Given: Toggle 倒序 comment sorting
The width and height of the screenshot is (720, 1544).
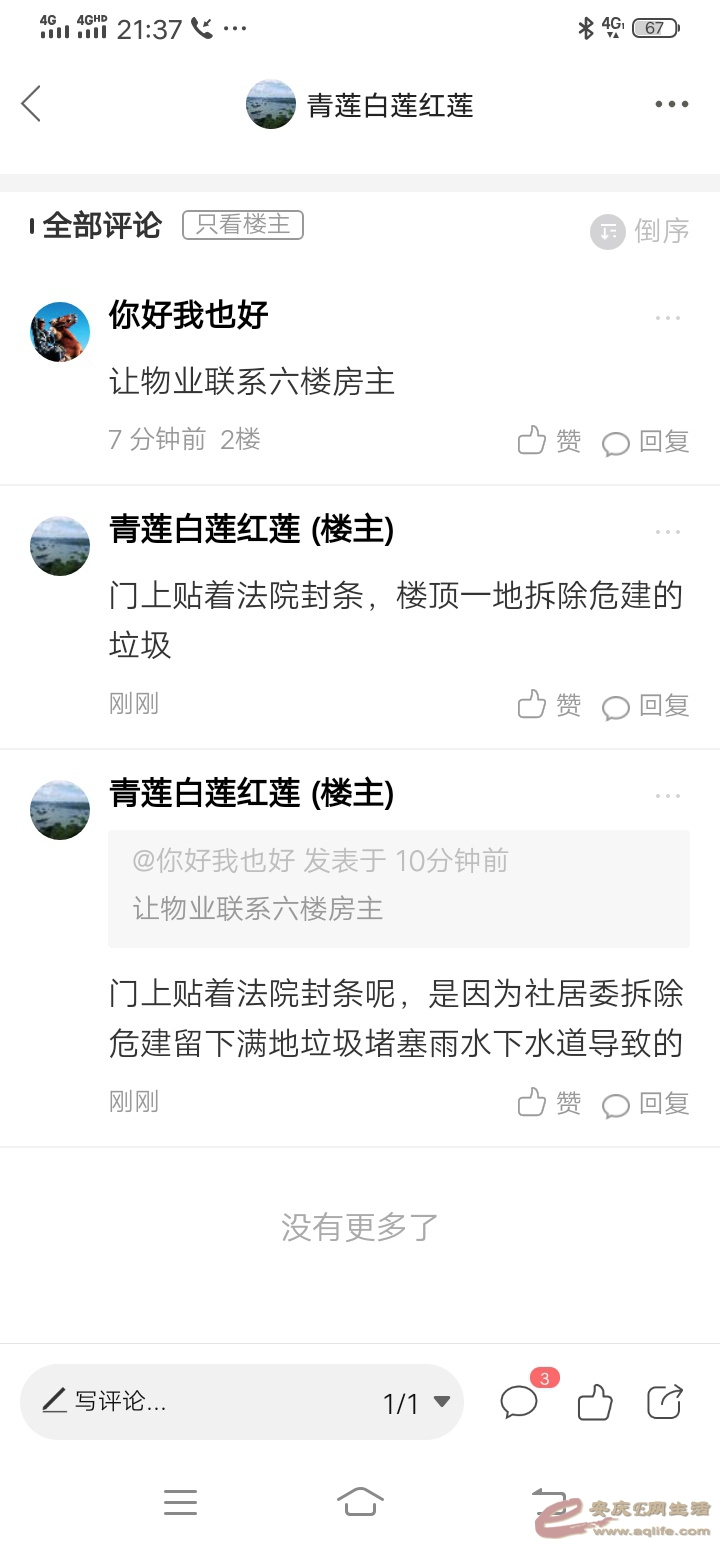Looking at the screenshot, I should (x=641, y=231).
